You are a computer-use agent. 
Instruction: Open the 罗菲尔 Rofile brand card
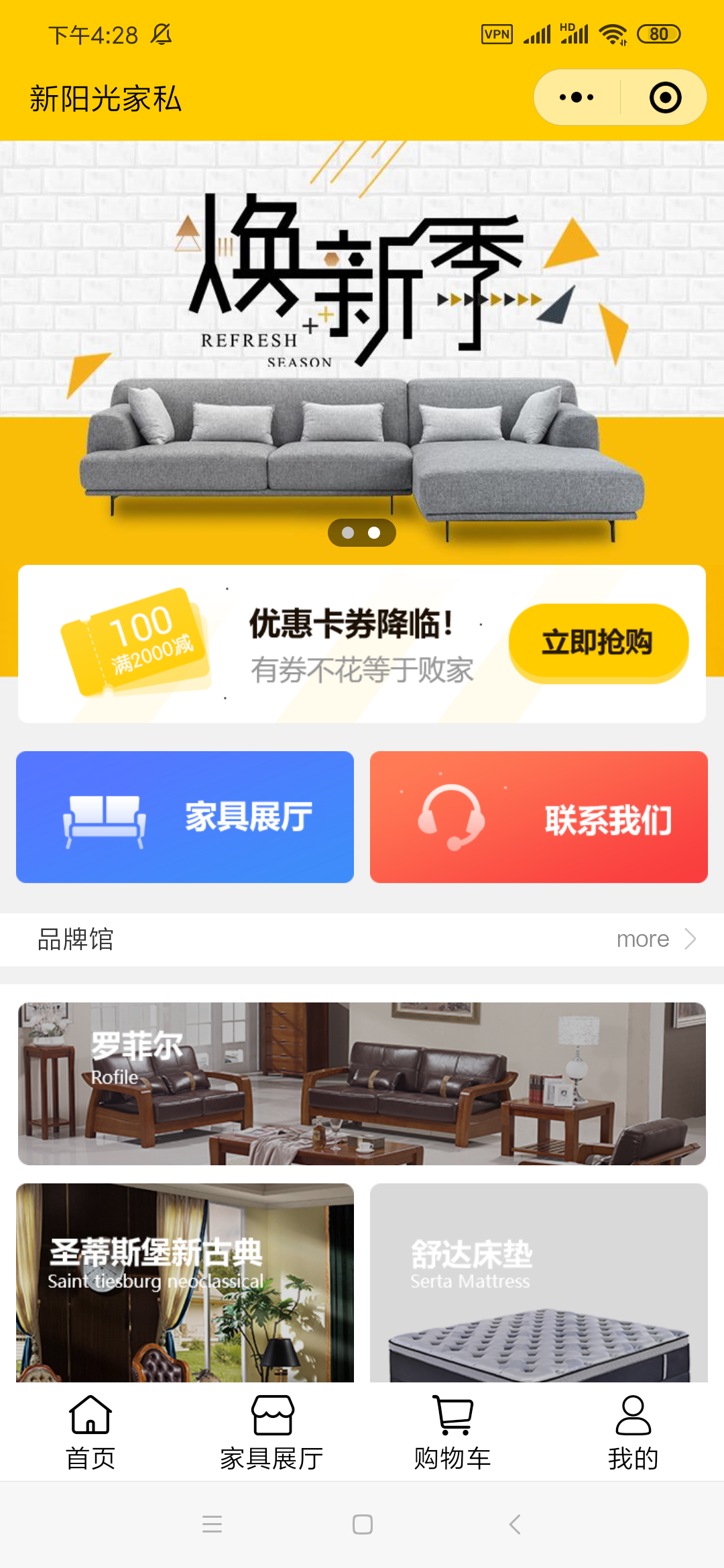tap(362, 1084)
